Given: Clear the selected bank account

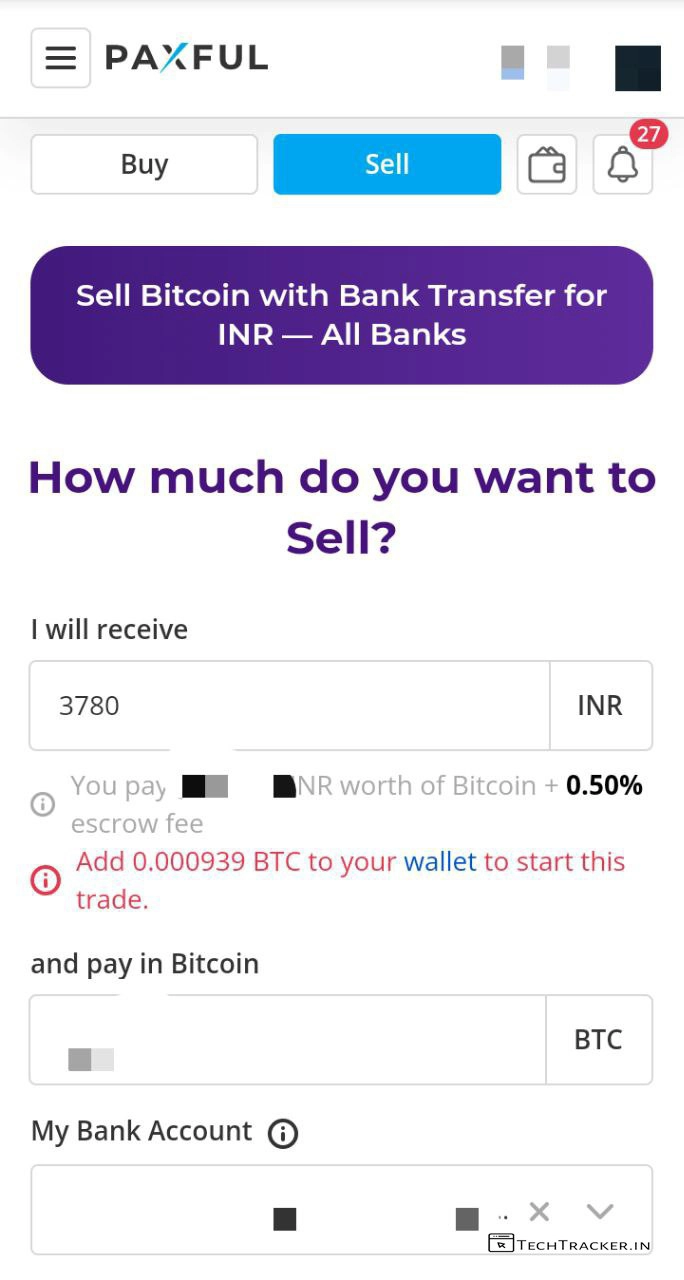Looking at the screenshot, I should (x=539, y=1212).
